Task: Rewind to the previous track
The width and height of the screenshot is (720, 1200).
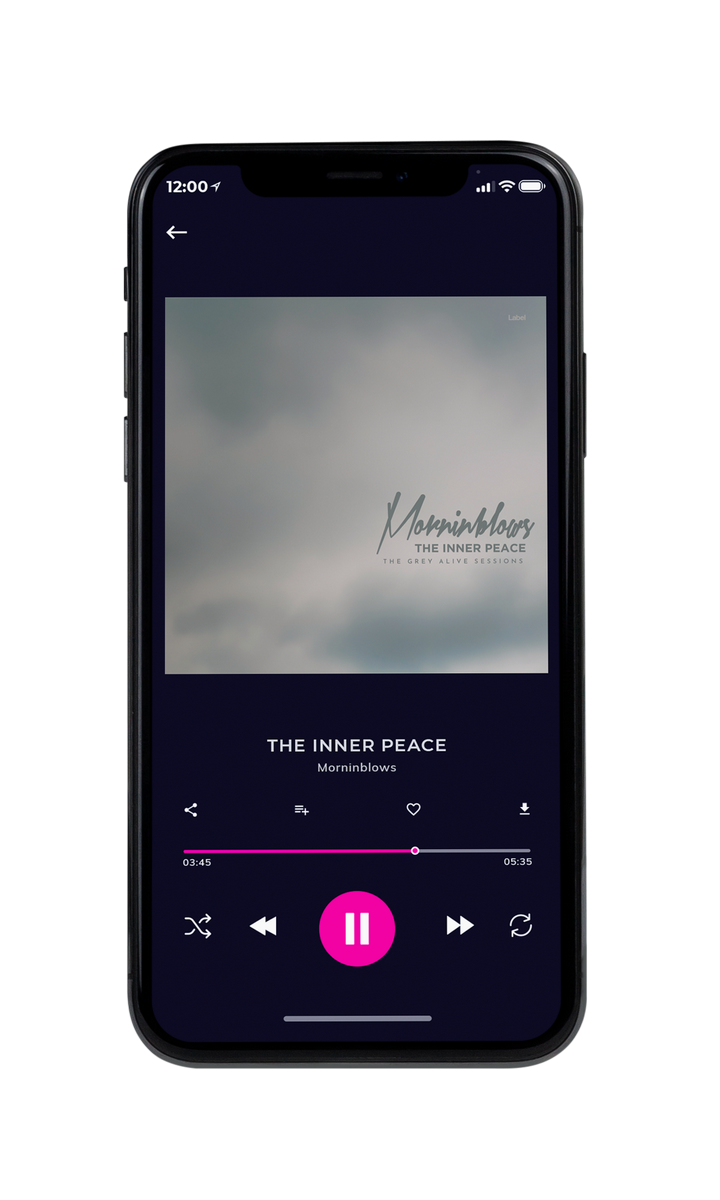Action: click(x=263, y=926)
